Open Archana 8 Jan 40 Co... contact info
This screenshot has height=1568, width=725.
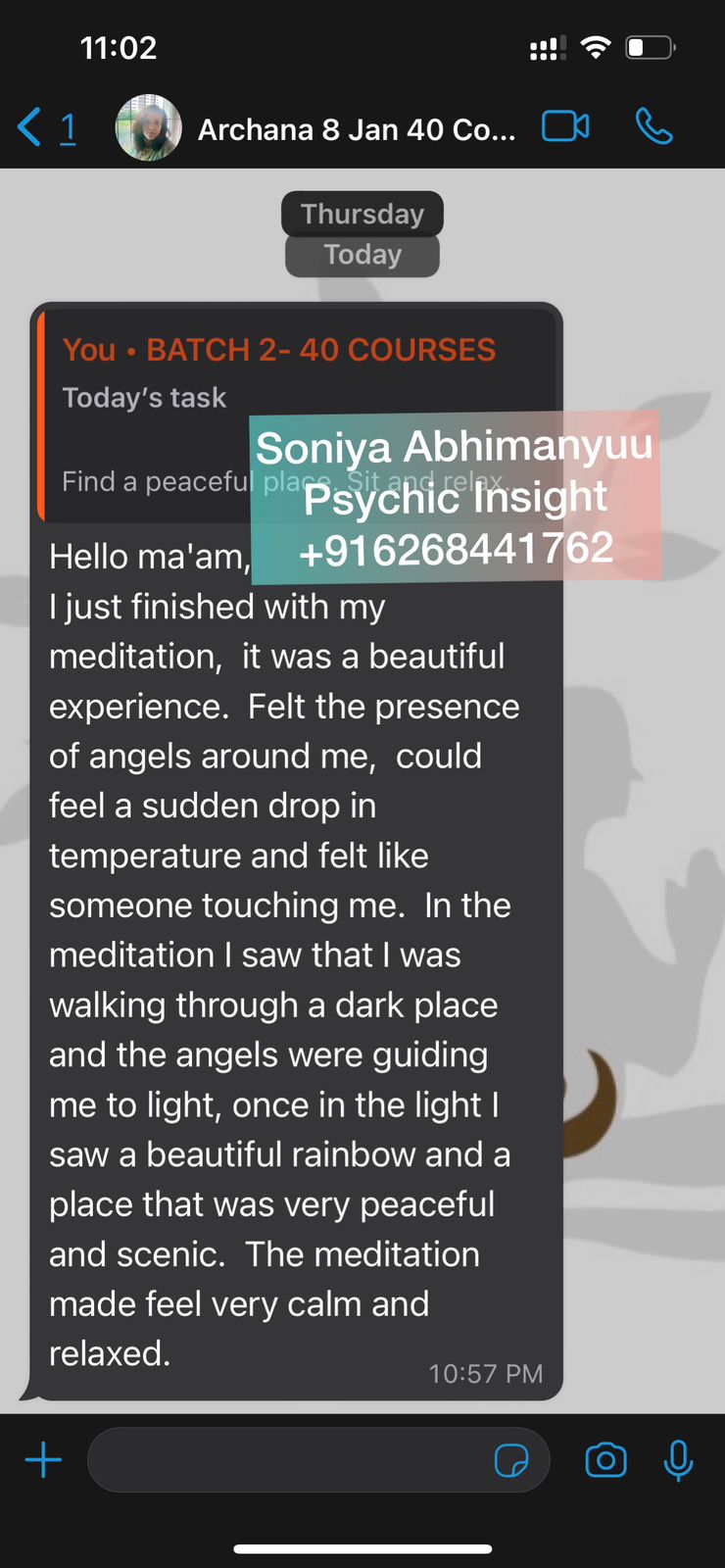coord(357,129)
